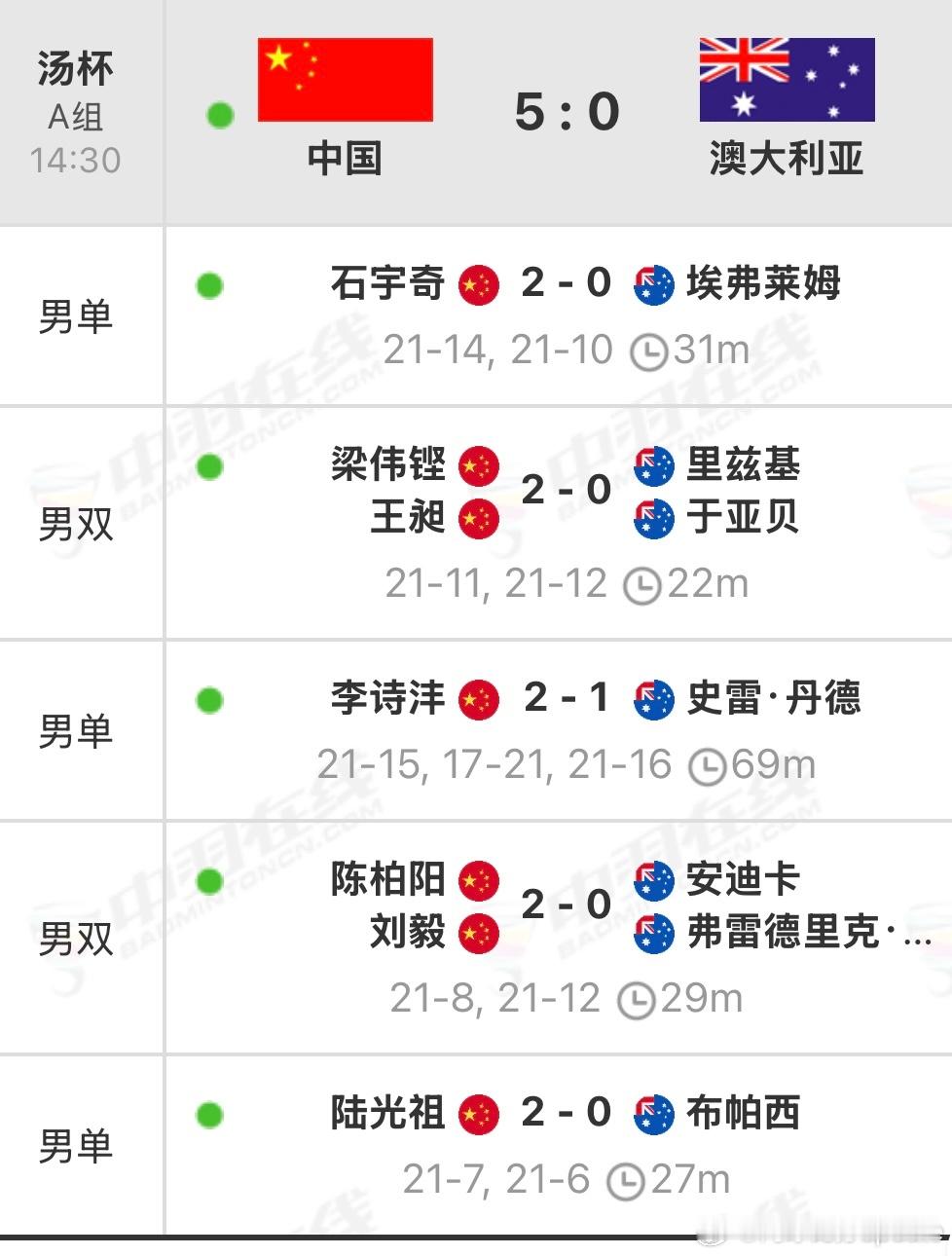Toggle the green dot beside 陆光祖's match

(x=210, y=1114)
